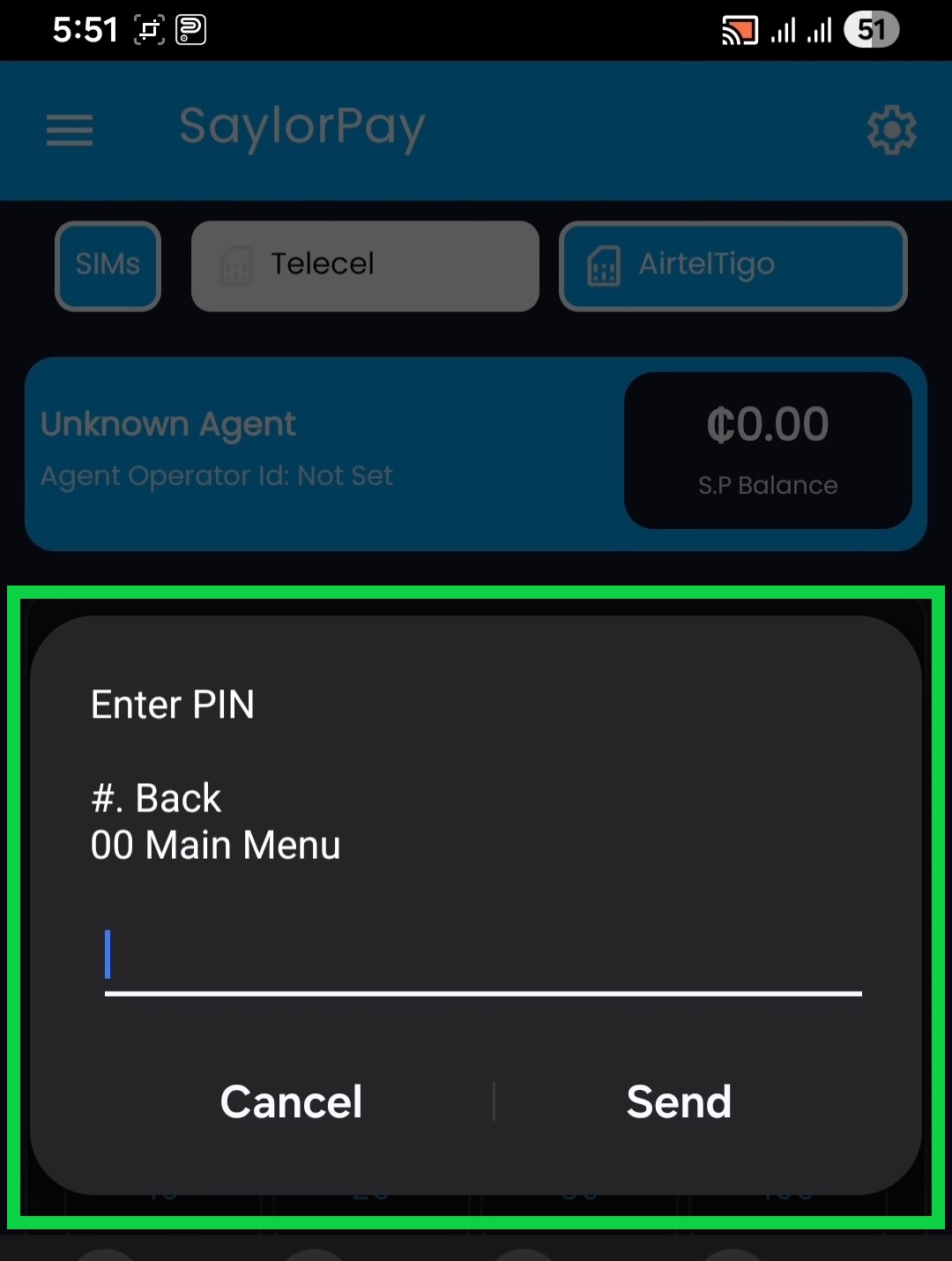The height and width of the screenshot is (1261, 952).
Task: Cancel the Enter PIN dialog
Action: (x=291, y=1101)
